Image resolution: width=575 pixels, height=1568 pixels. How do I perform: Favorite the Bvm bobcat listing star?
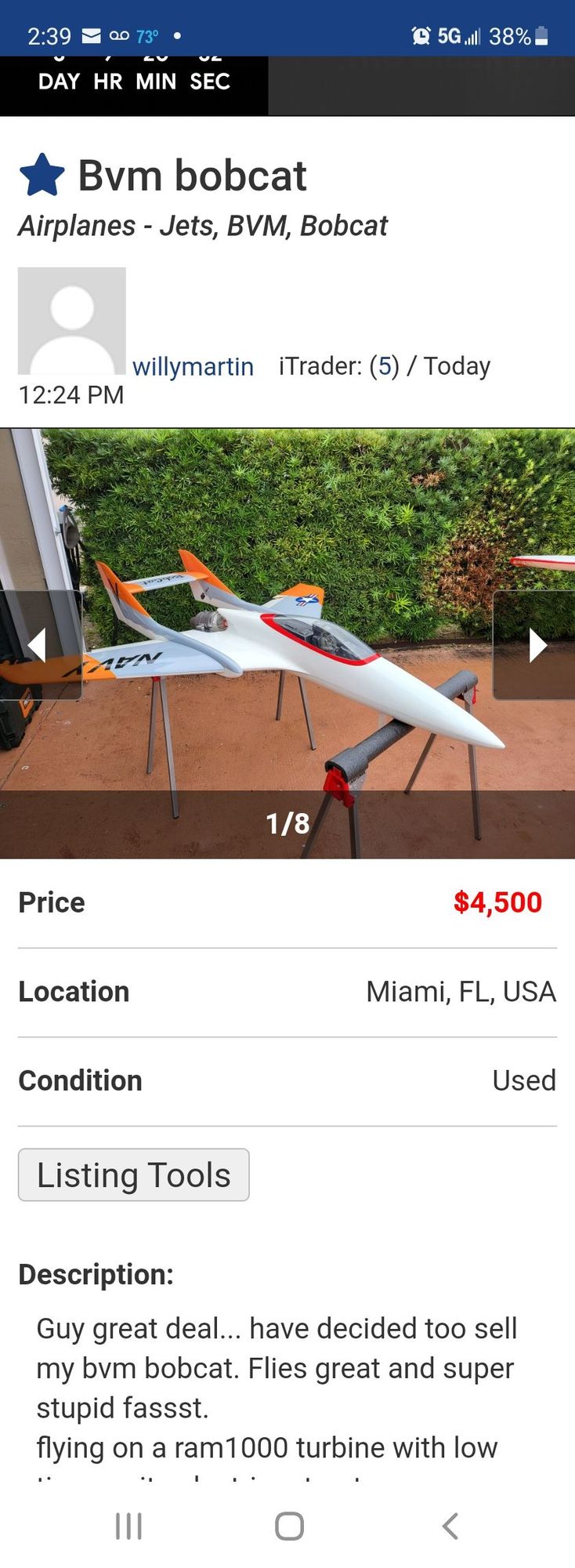(42, 175)
